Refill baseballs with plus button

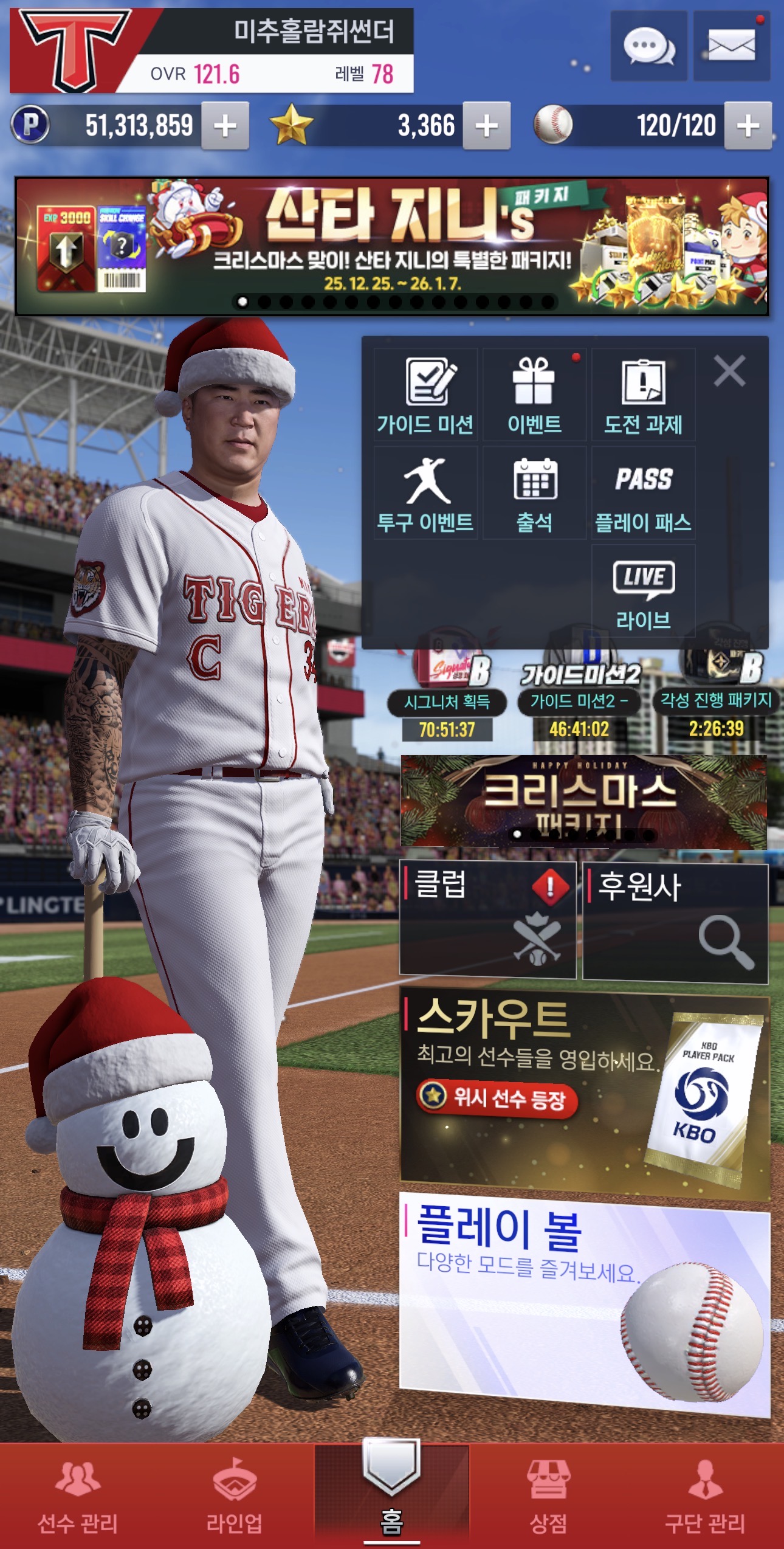[x=748, y=126]
